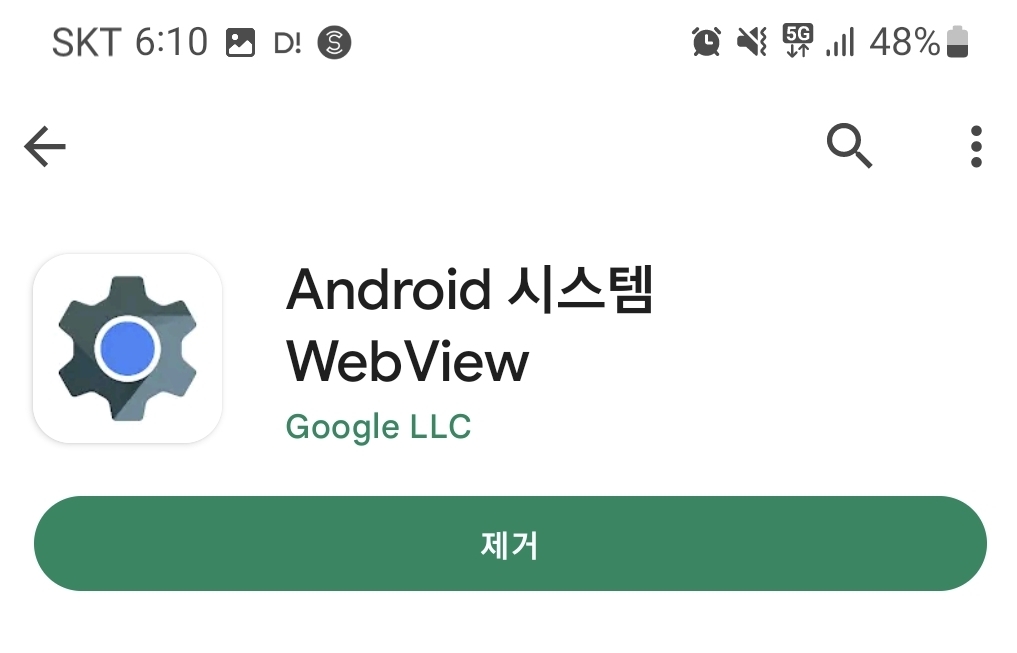The width and height of the screenshot is (1017, 653).
Task: Open the Google LLC developer link
Action: click(378, 427)
